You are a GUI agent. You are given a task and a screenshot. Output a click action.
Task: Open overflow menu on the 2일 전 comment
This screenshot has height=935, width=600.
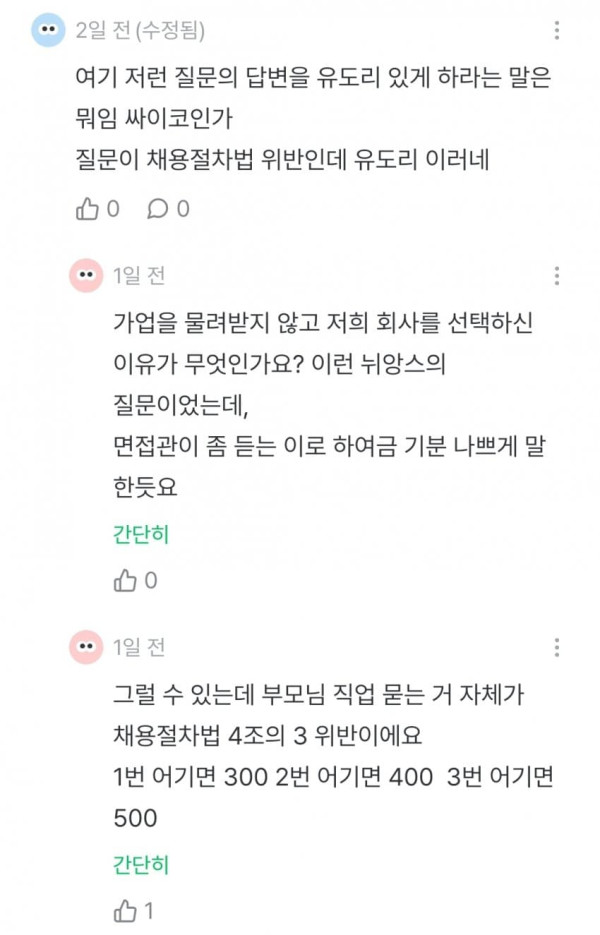[556, 30]
